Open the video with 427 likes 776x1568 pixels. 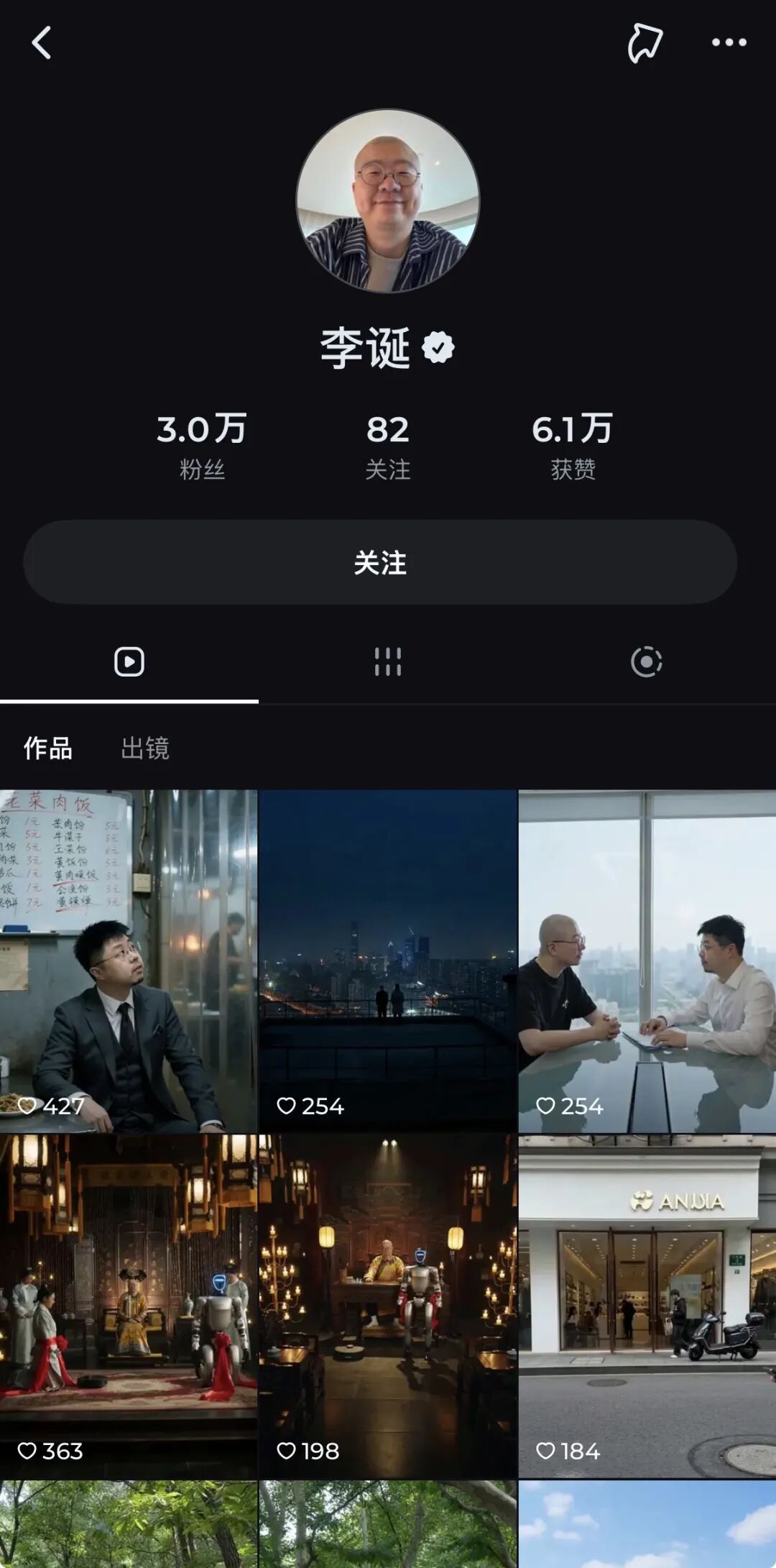[129, 961]
